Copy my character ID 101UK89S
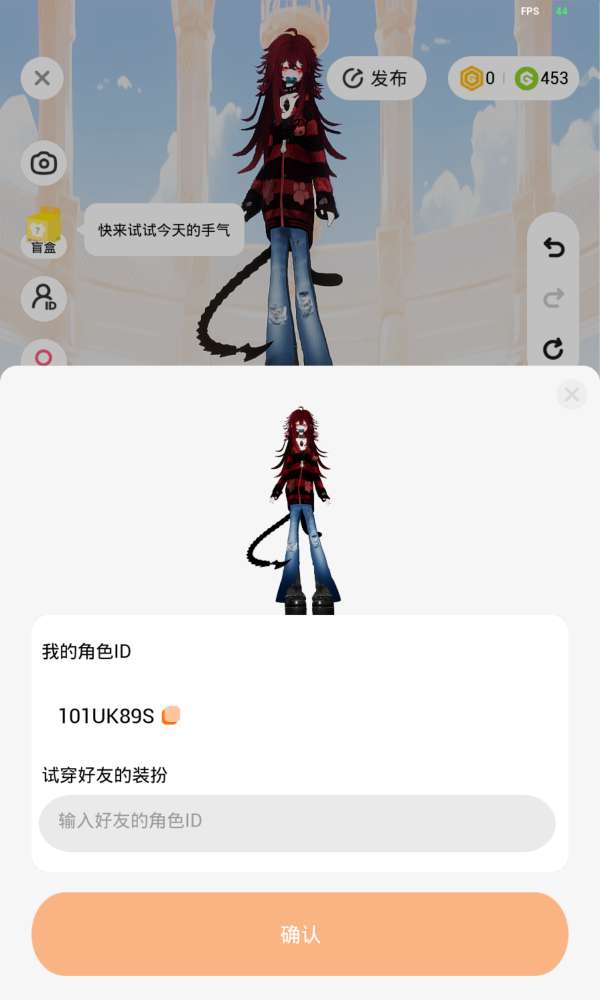The image size is (600, 1000). click(x=171, y=715)
